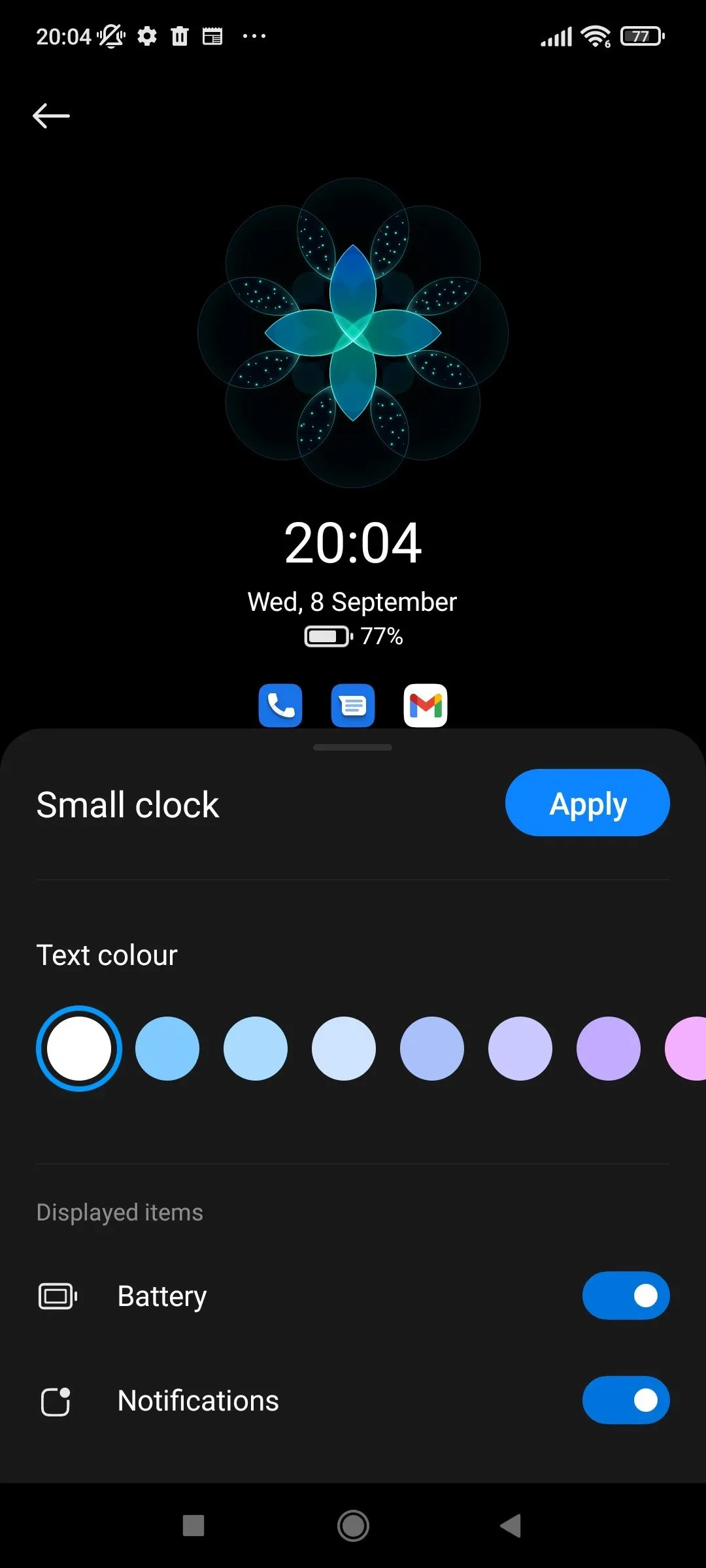The height and width of the screenshot is (1568, 706).
Task: Choose the pink text colour
Action: pos(688,1048)
